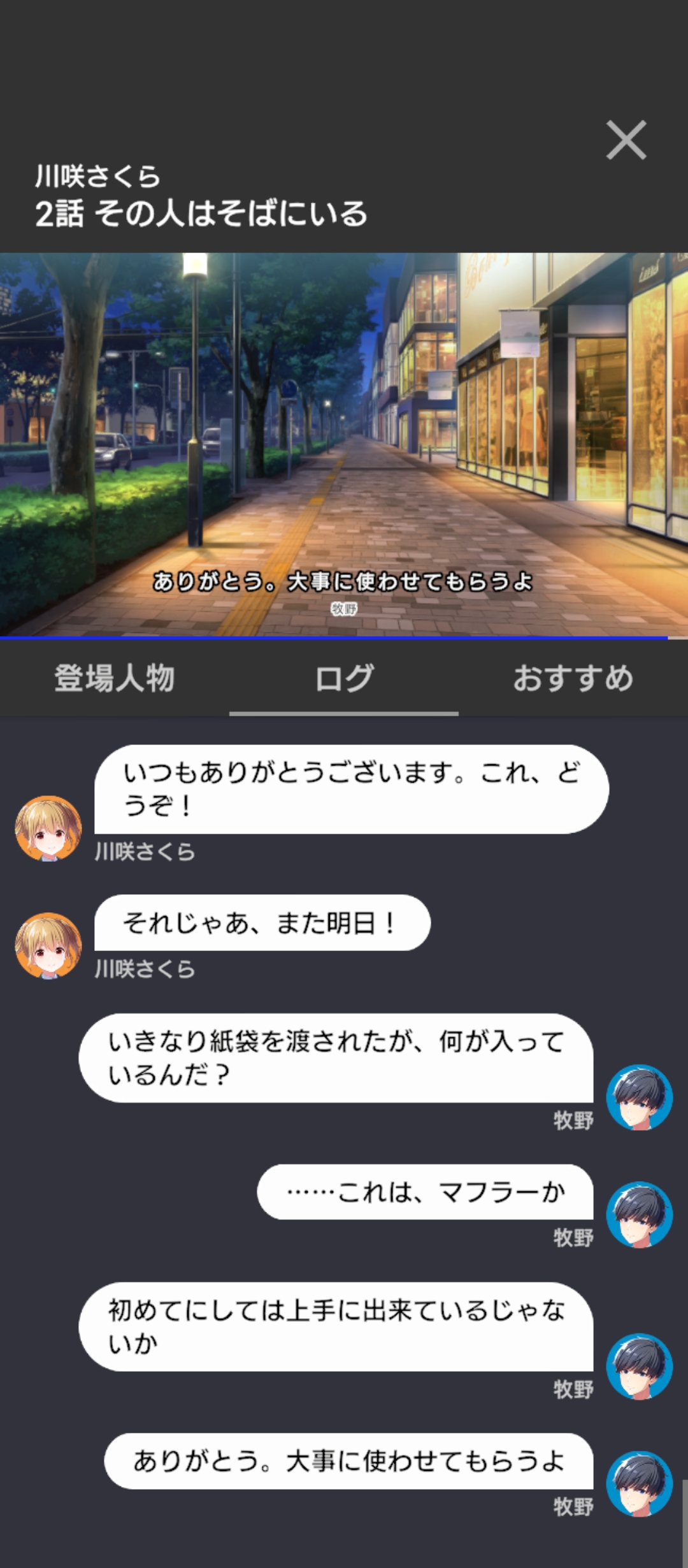Jump to the log line それじゃあ、また明日！

[x=262, y=923]
